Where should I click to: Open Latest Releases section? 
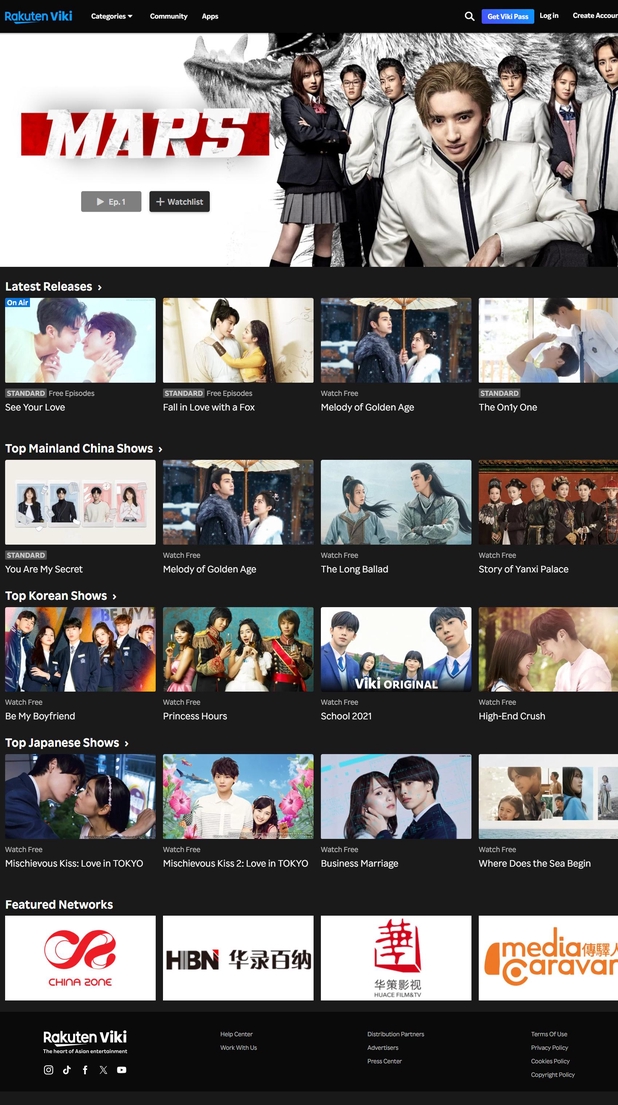53,287
